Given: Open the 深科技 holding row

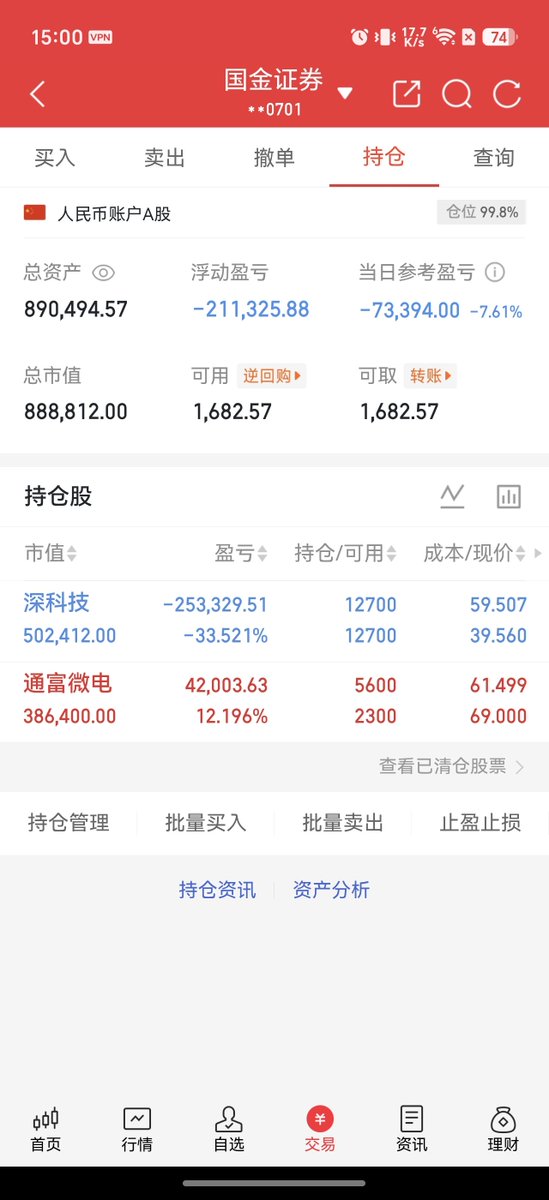Looking at the screenshot, I should [274, 620].
